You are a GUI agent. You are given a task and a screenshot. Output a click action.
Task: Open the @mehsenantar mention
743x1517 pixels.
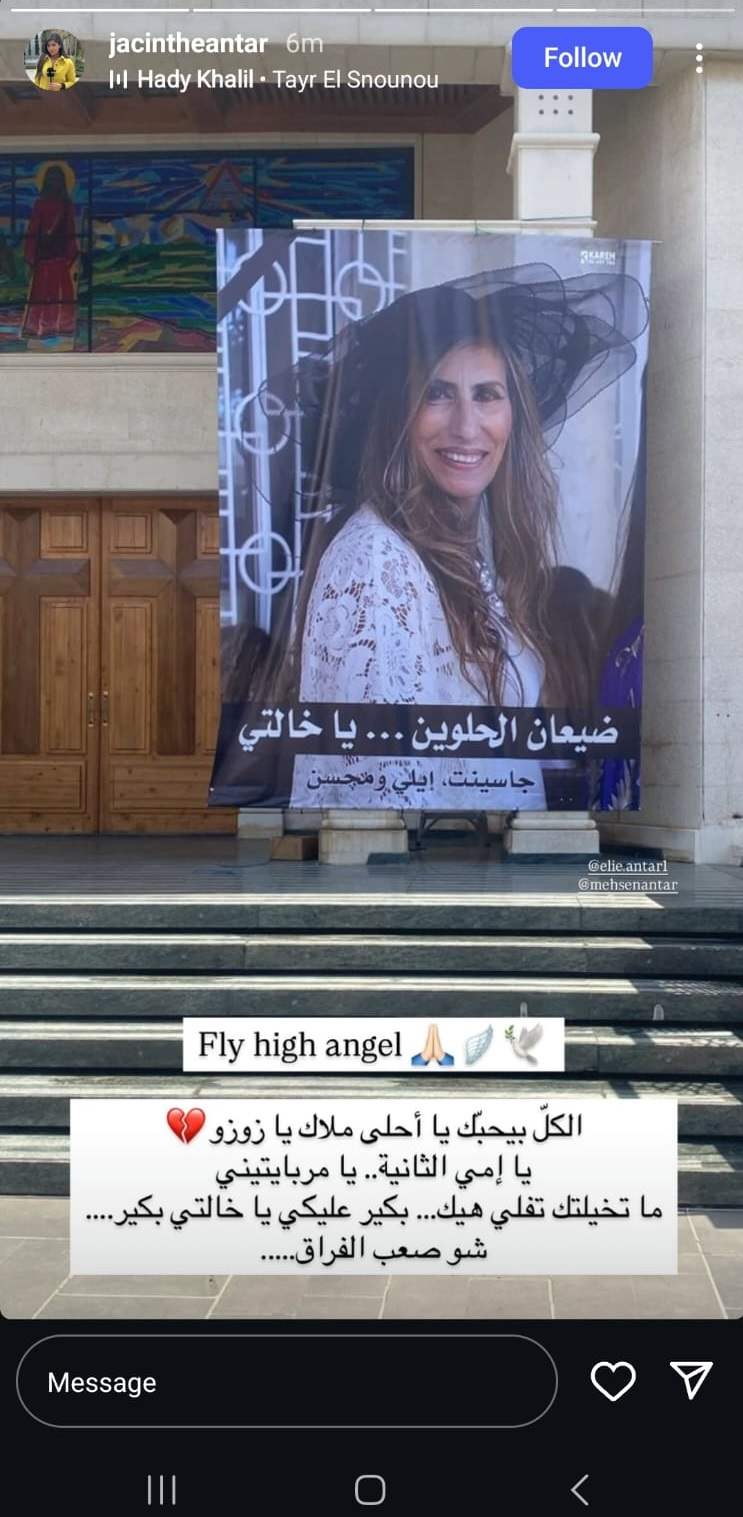(x=627, y=884)
